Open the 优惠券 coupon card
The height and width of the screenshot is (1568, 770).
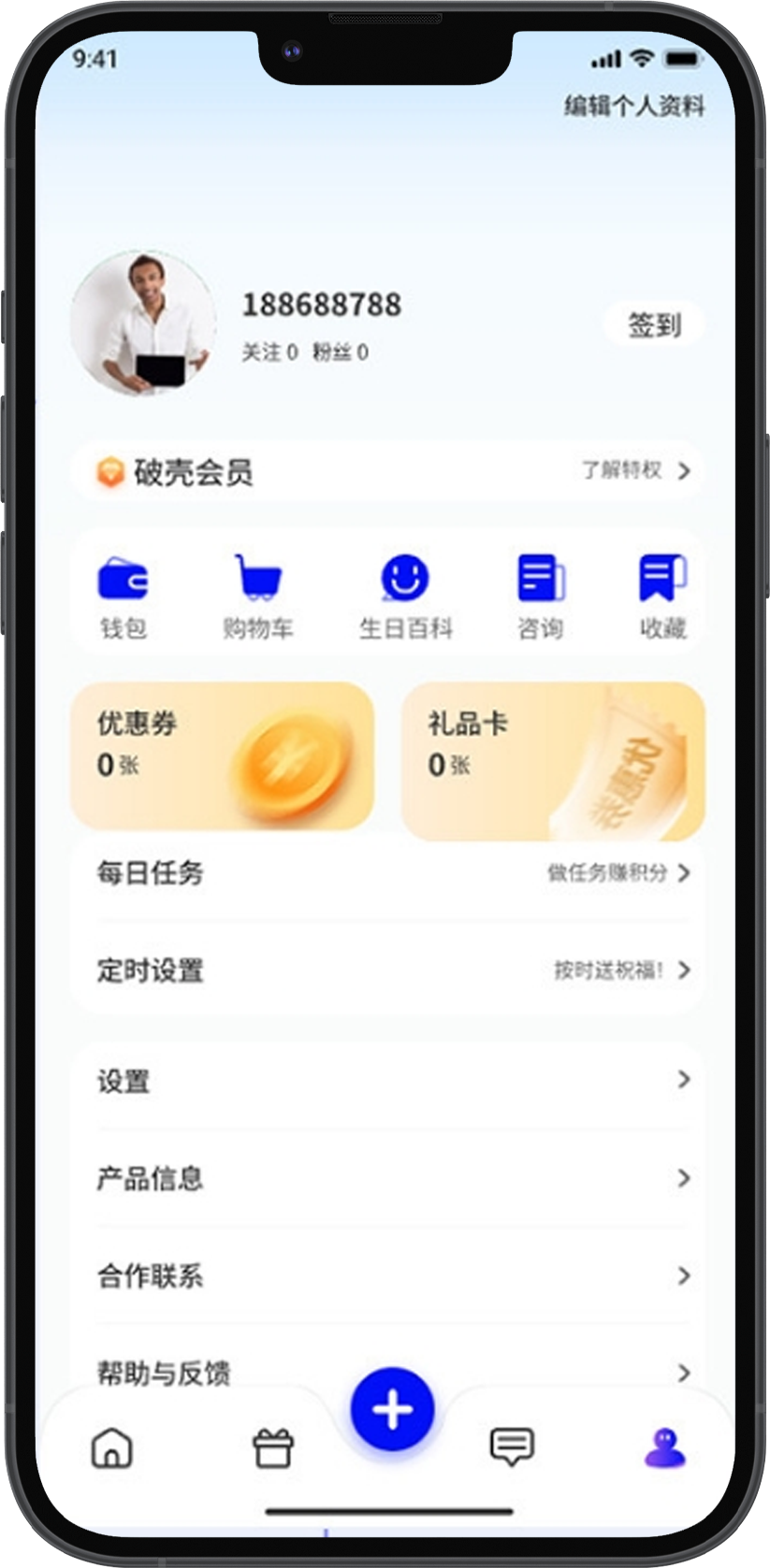point(223,755)
